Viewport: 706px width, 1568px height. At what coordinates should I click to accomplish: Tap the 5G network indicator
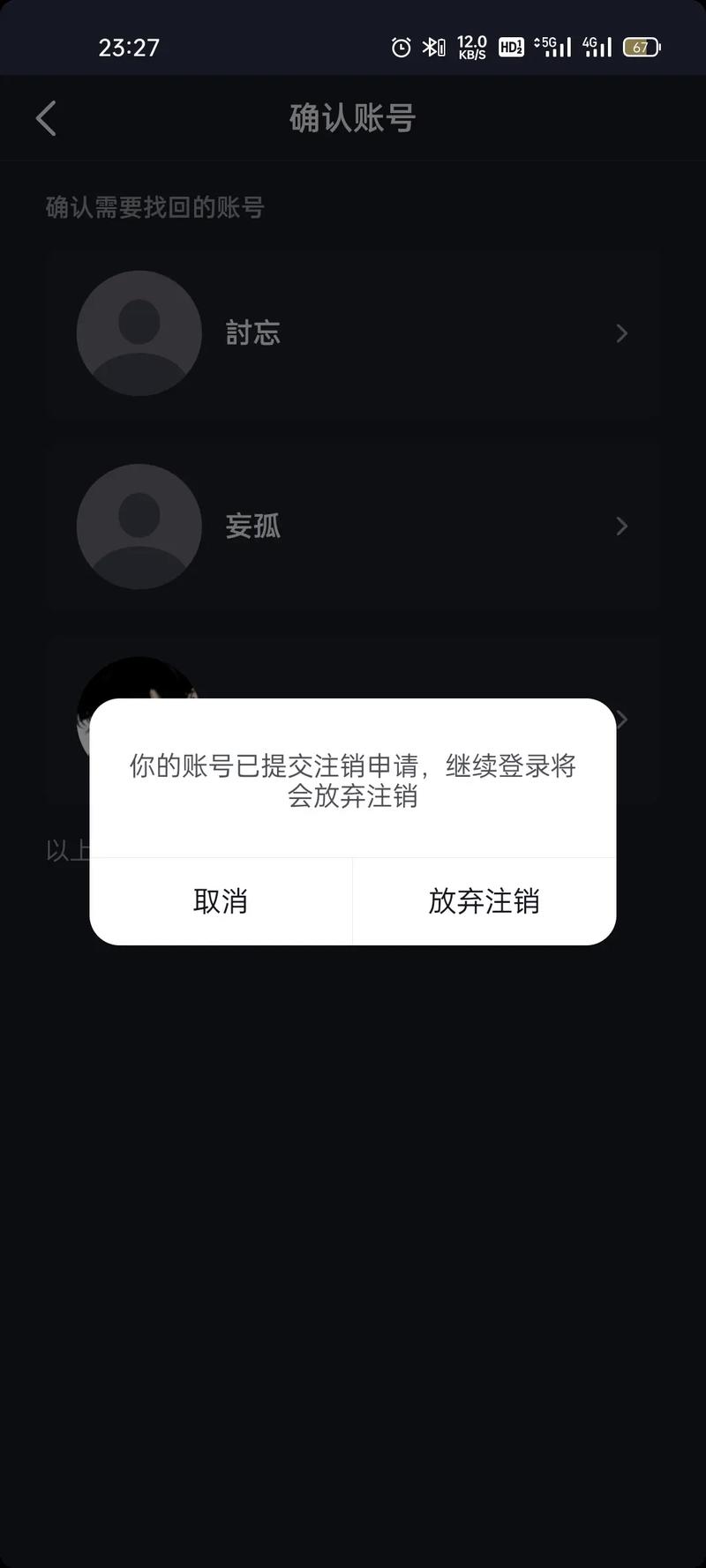pyautogui.click(x=552, y=47)
